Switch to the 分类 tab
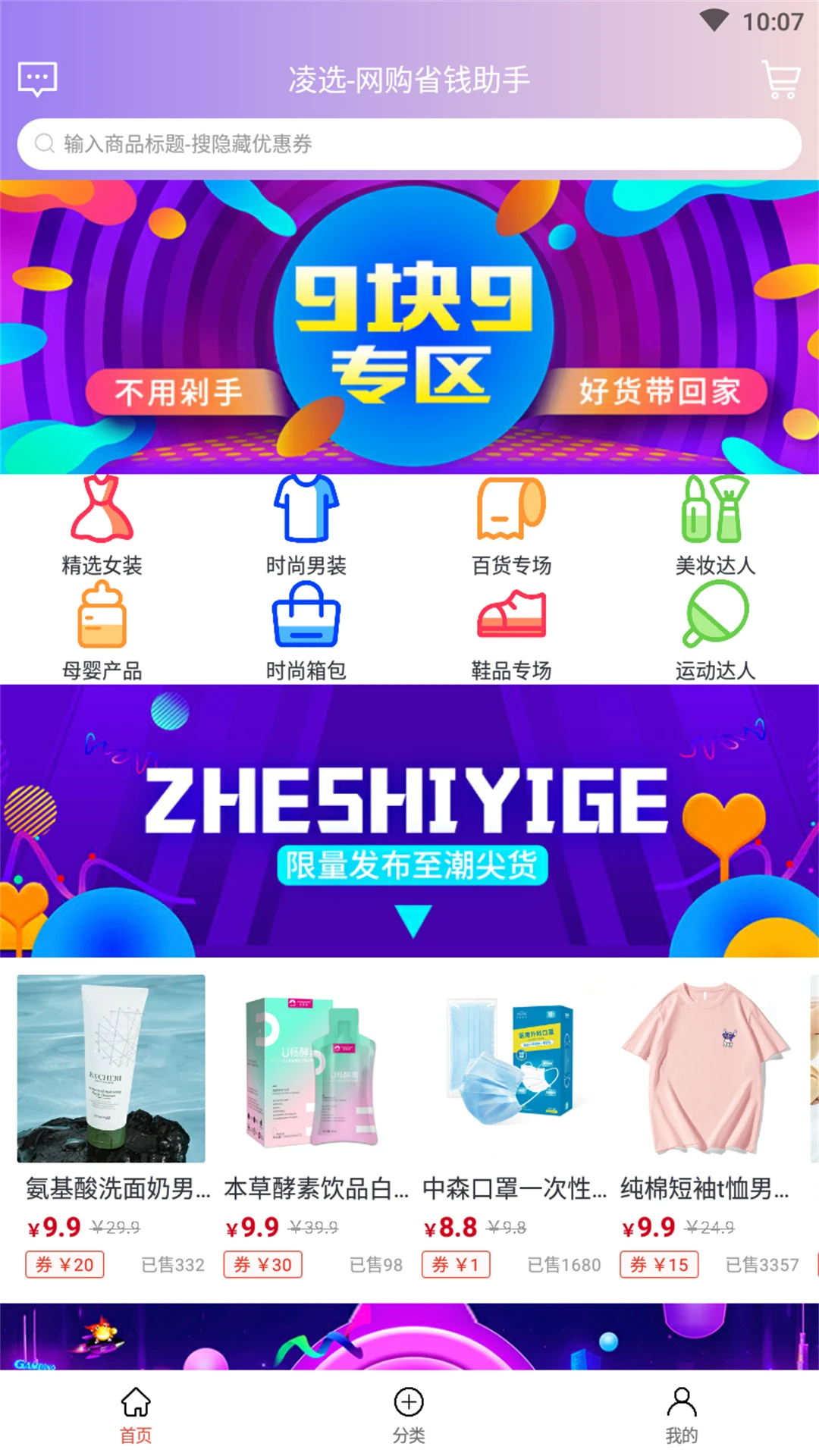 tap(409, 1414)
